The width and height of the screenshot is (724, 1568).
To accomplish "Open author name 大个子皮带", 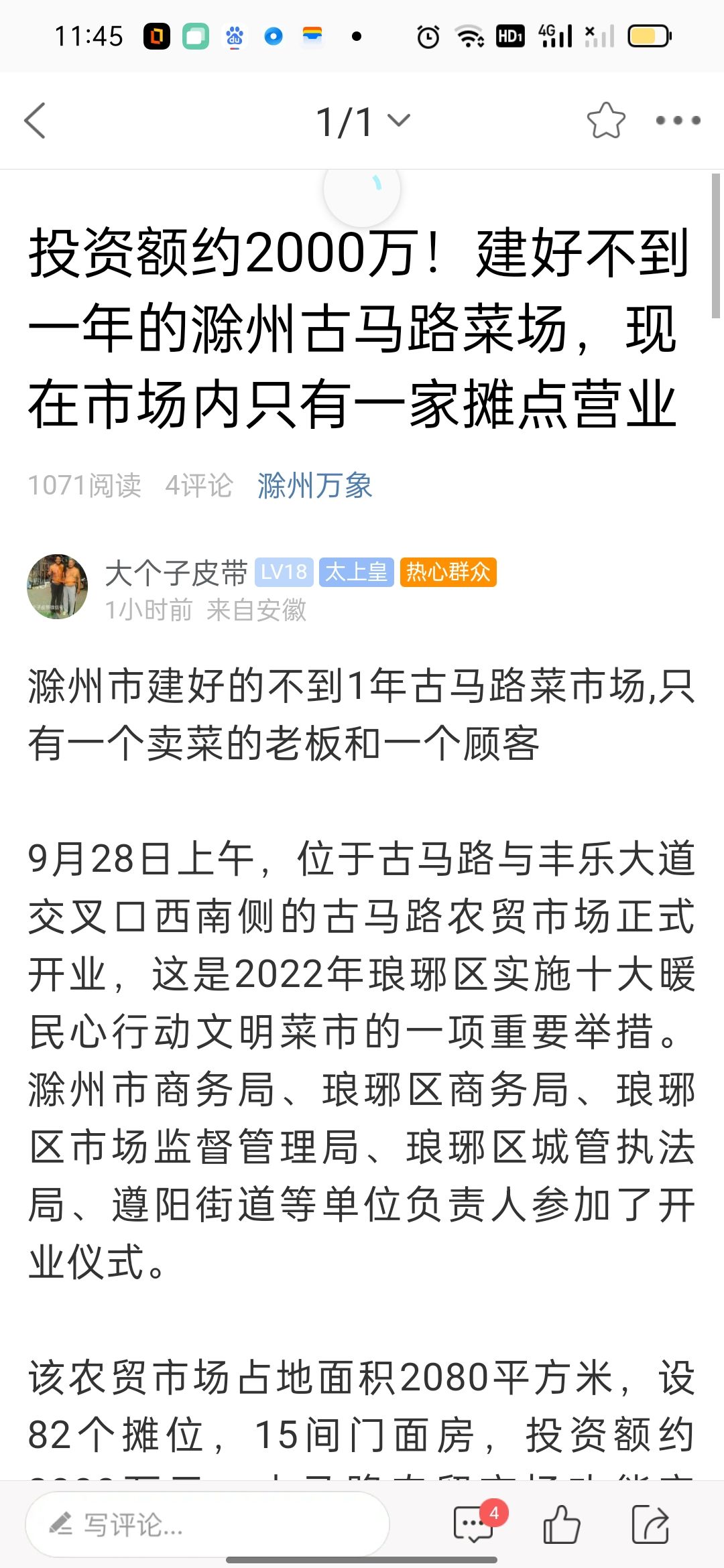I will point(176,573).
